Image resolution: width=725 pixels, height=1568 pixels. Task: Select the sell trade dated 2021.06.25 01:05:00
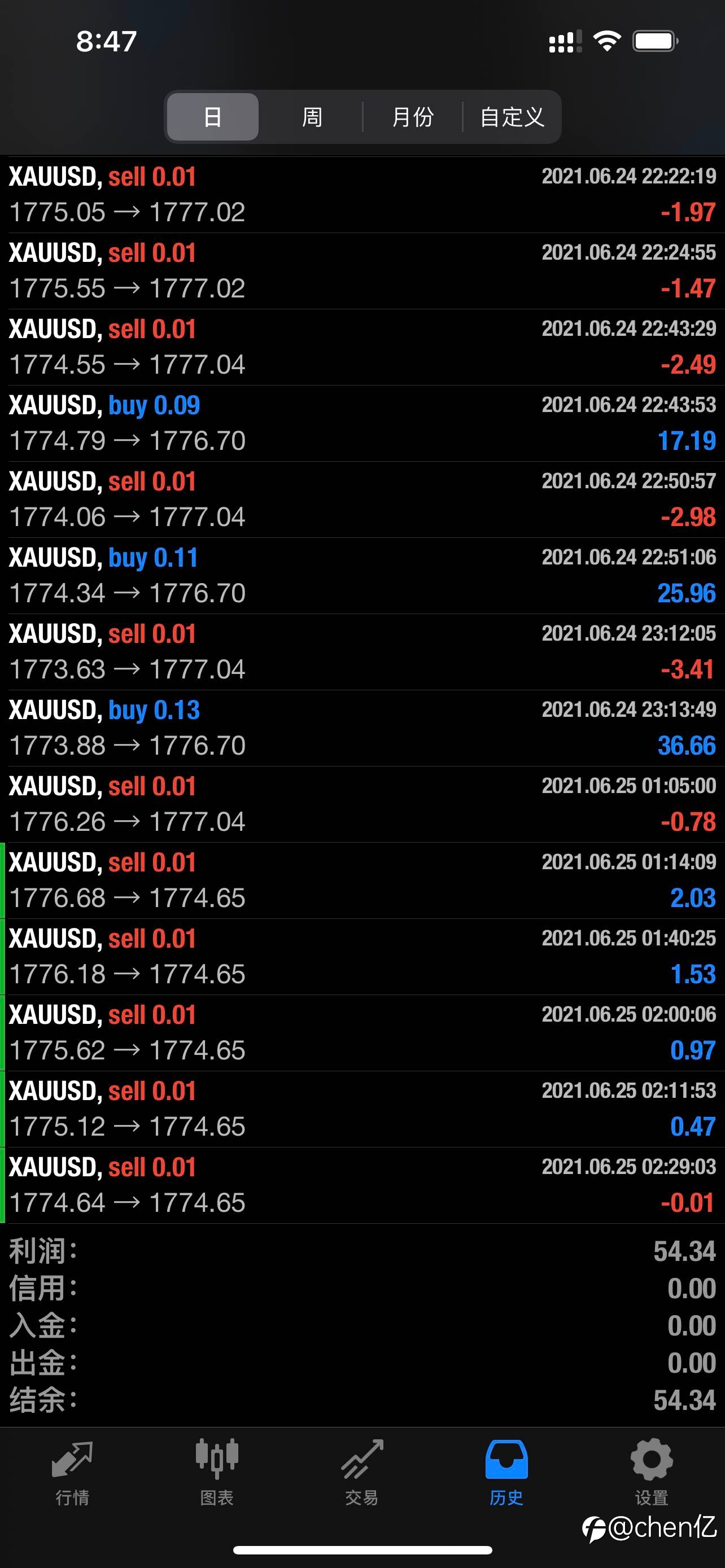tap(362, 804)
